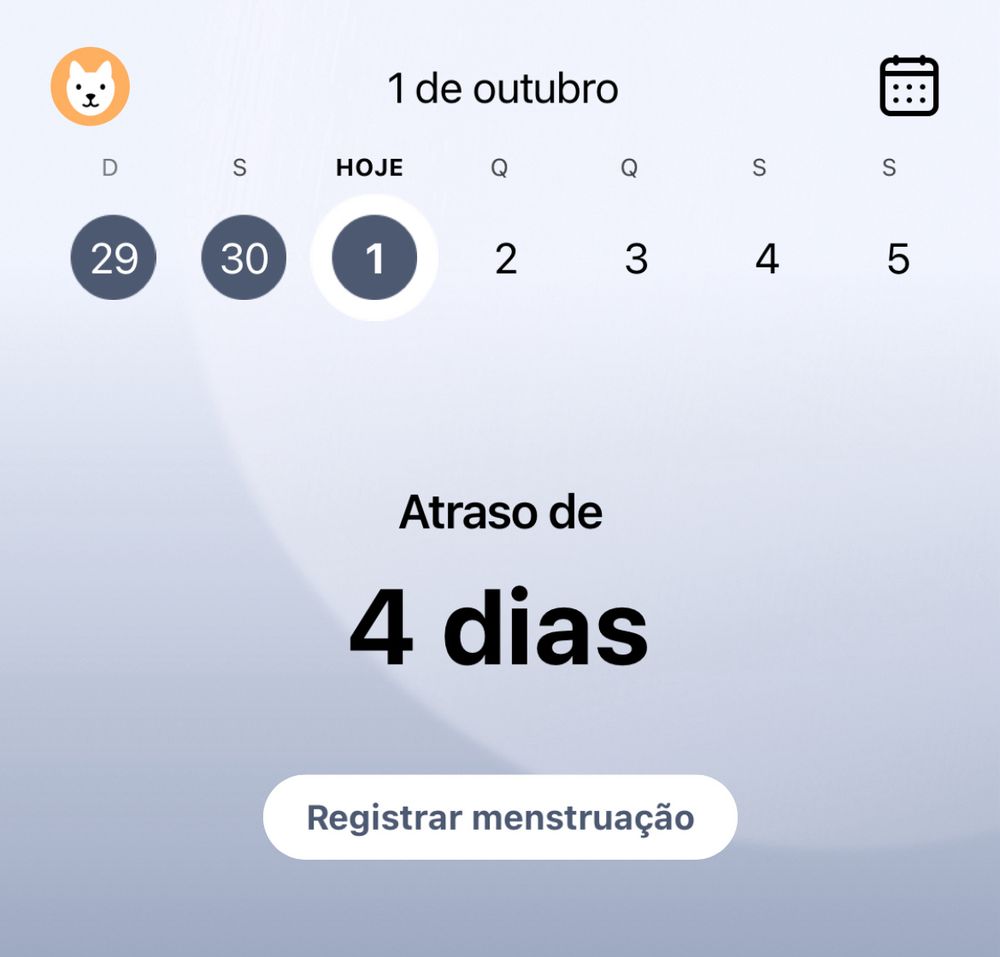
Task: Select today, day 1
Action: (x=374, y=258)
